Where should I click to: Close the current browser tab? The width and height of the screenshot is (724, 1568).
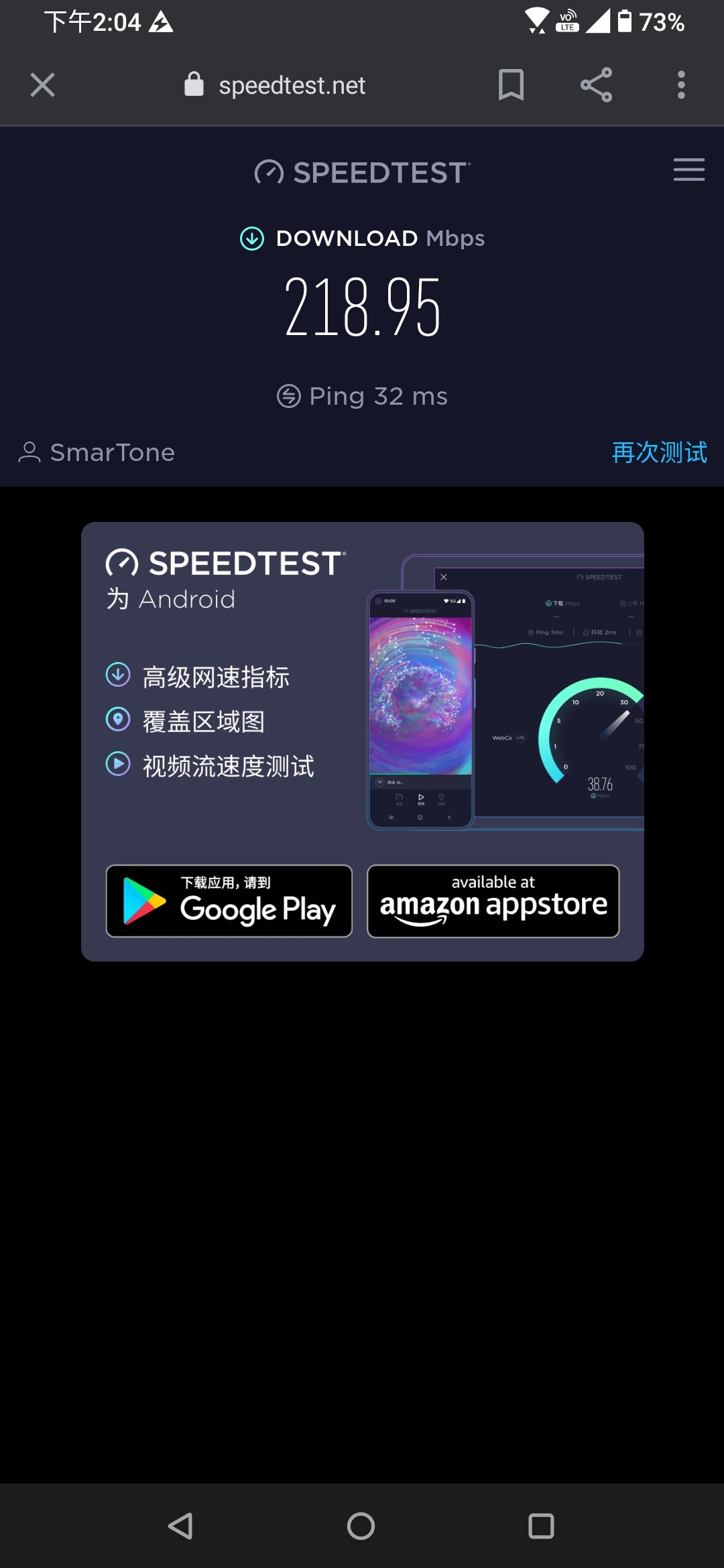42,84
